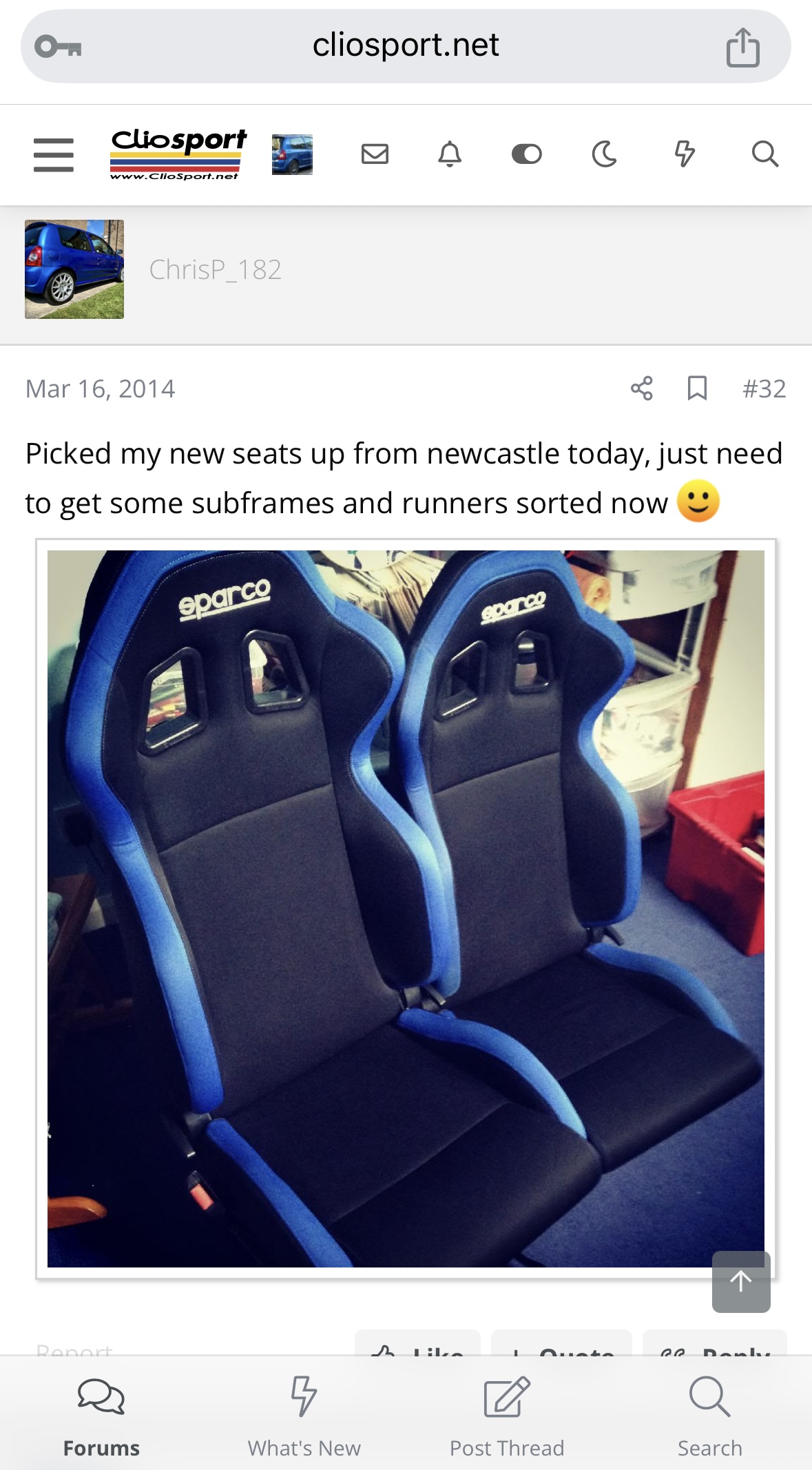Open permalink for post #32
The image size is (812, 1470).
click(x=764, y=389)
